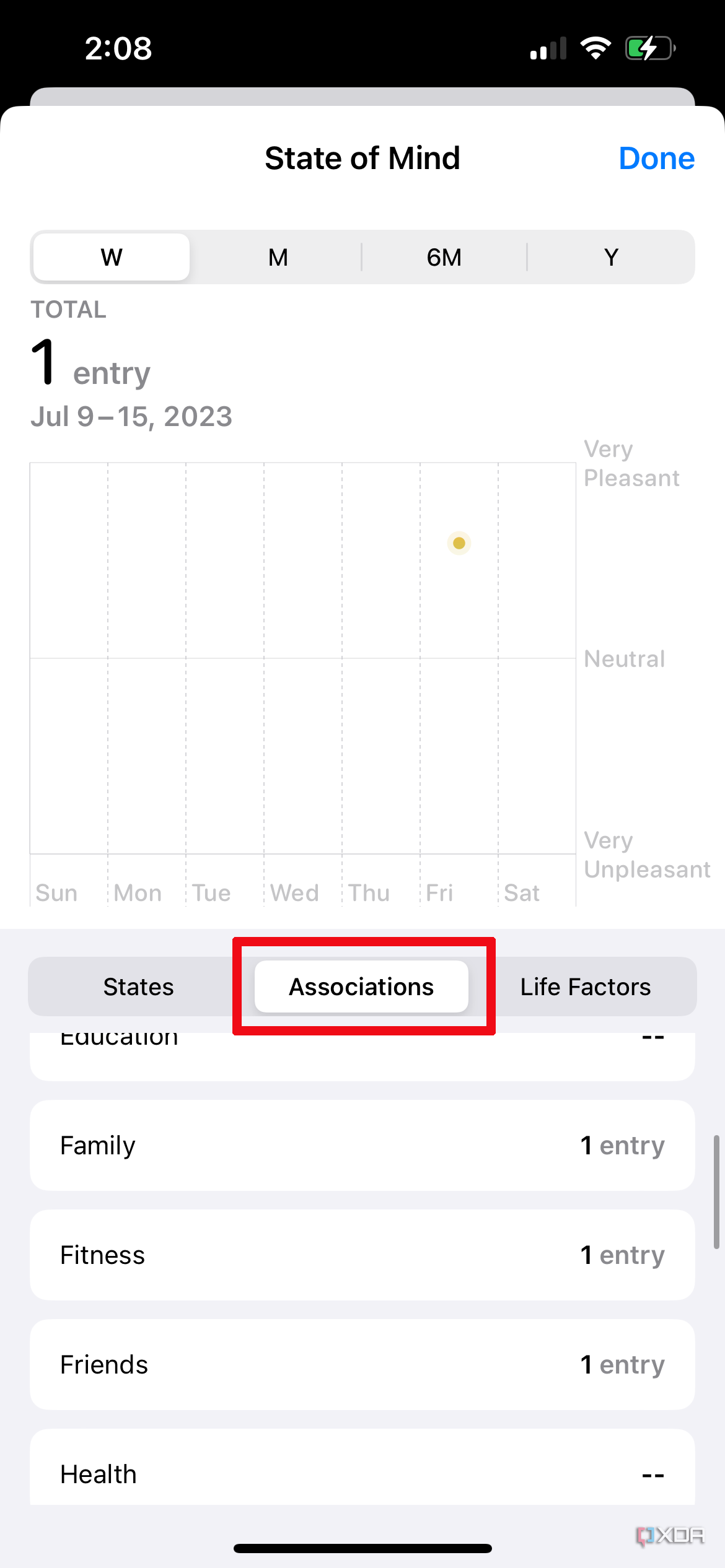Tap the Health association row
This screenshot has width=725, height=1568.
(362, 1474)
